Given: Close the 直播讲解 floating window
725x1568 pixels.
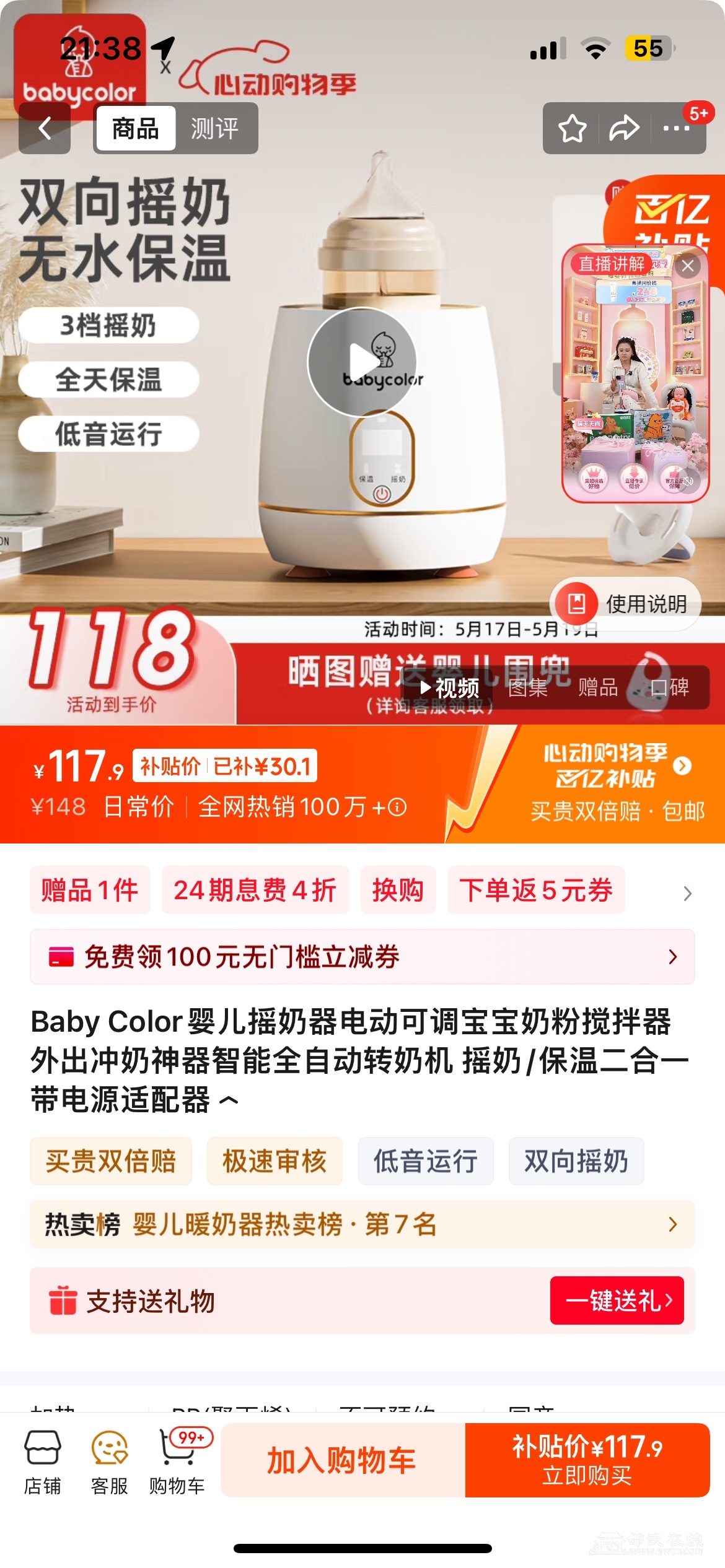Looking at the screenshot, I should (x=688, y=266).
